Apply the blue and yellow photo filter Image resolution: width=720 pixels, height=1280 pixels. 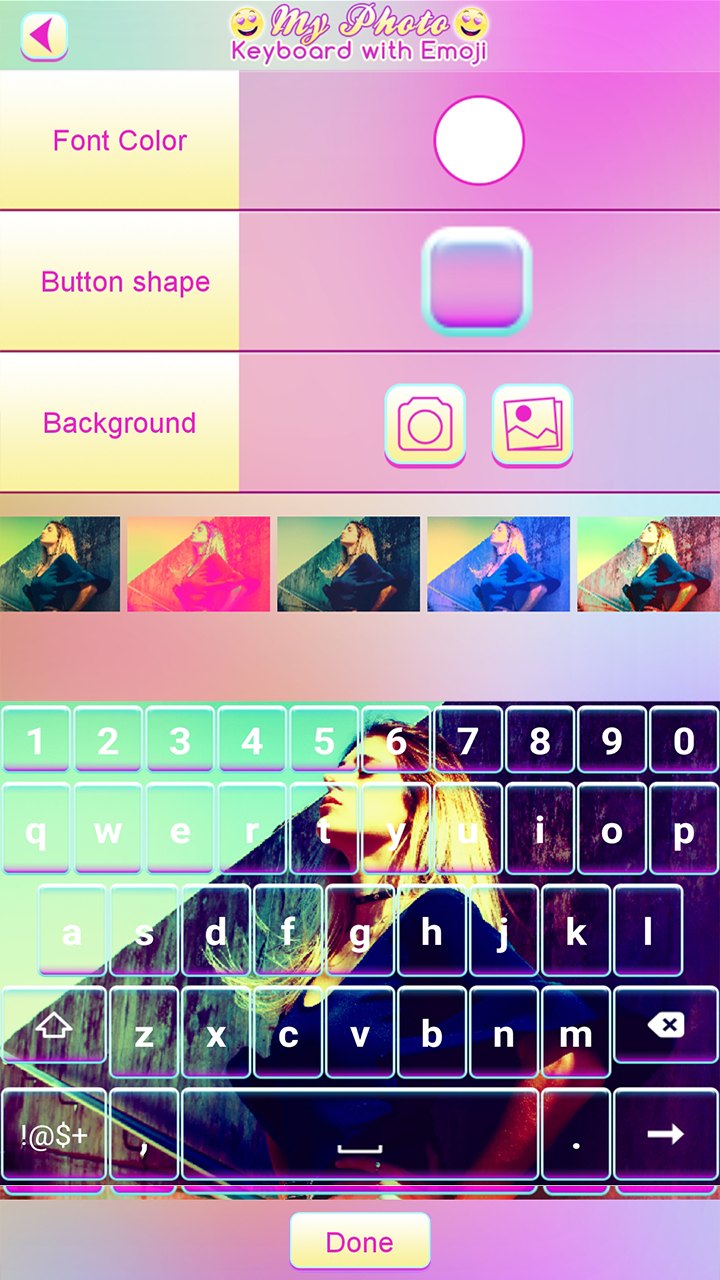pos(498,564)
